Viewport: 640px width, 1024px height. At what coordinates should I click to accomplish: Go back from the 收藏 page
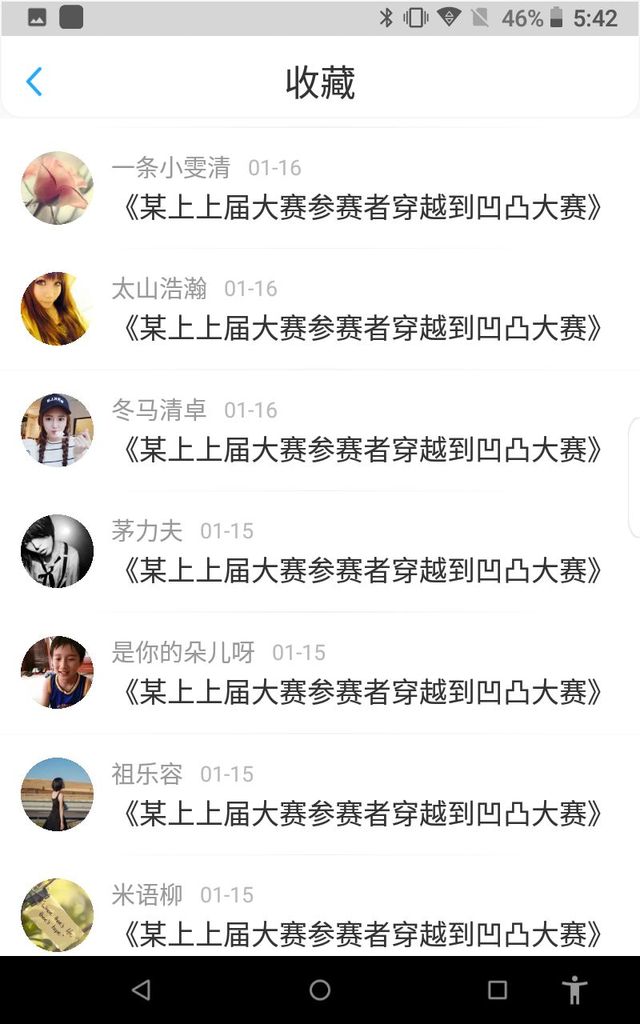click(34, 82)
